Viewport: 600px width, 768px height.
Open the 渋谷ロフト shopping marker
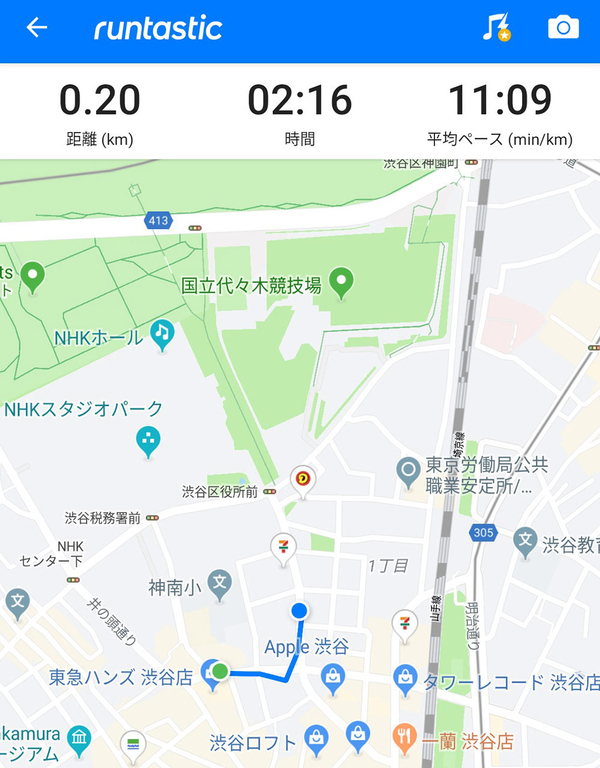(317, 740)
